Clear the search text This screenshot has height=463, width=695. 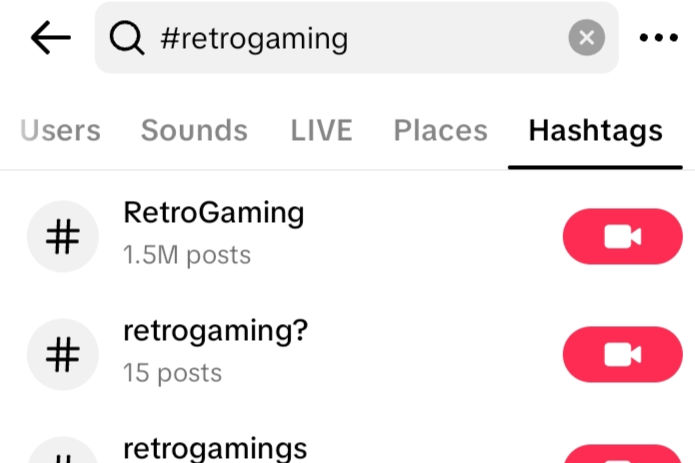587,38
